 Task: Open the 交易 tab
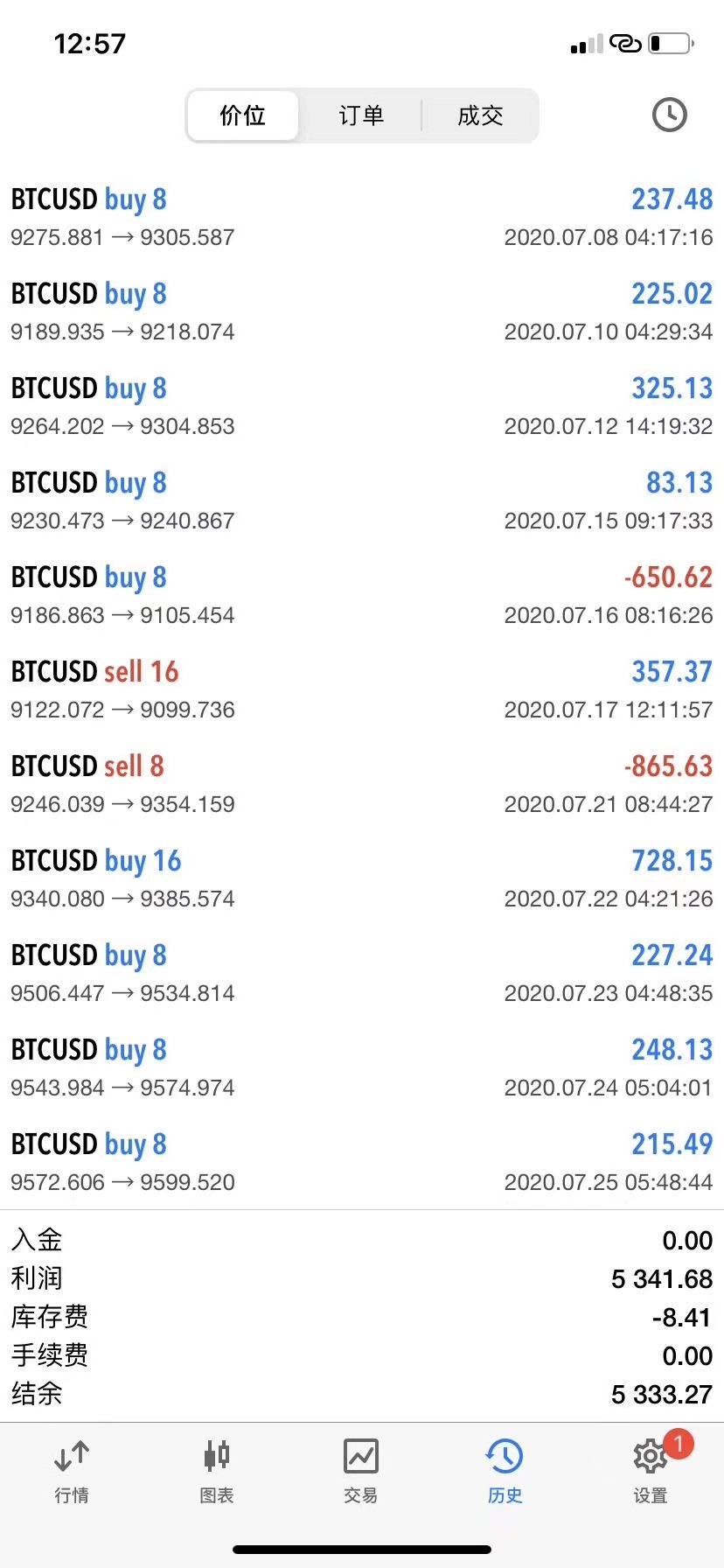click(360, 1472)
